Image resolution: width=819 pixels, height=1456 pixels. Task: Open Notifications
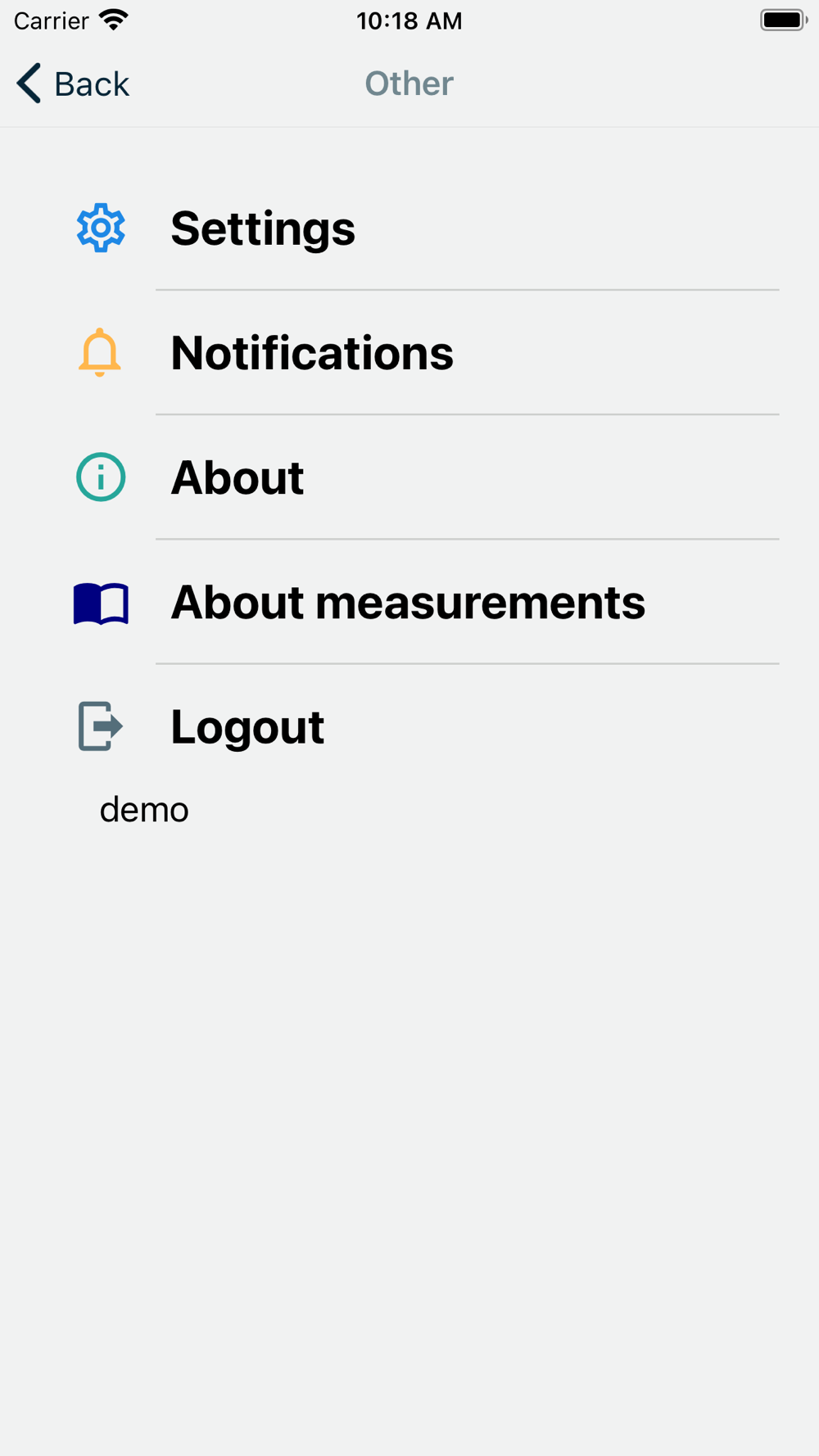point(311,353)
